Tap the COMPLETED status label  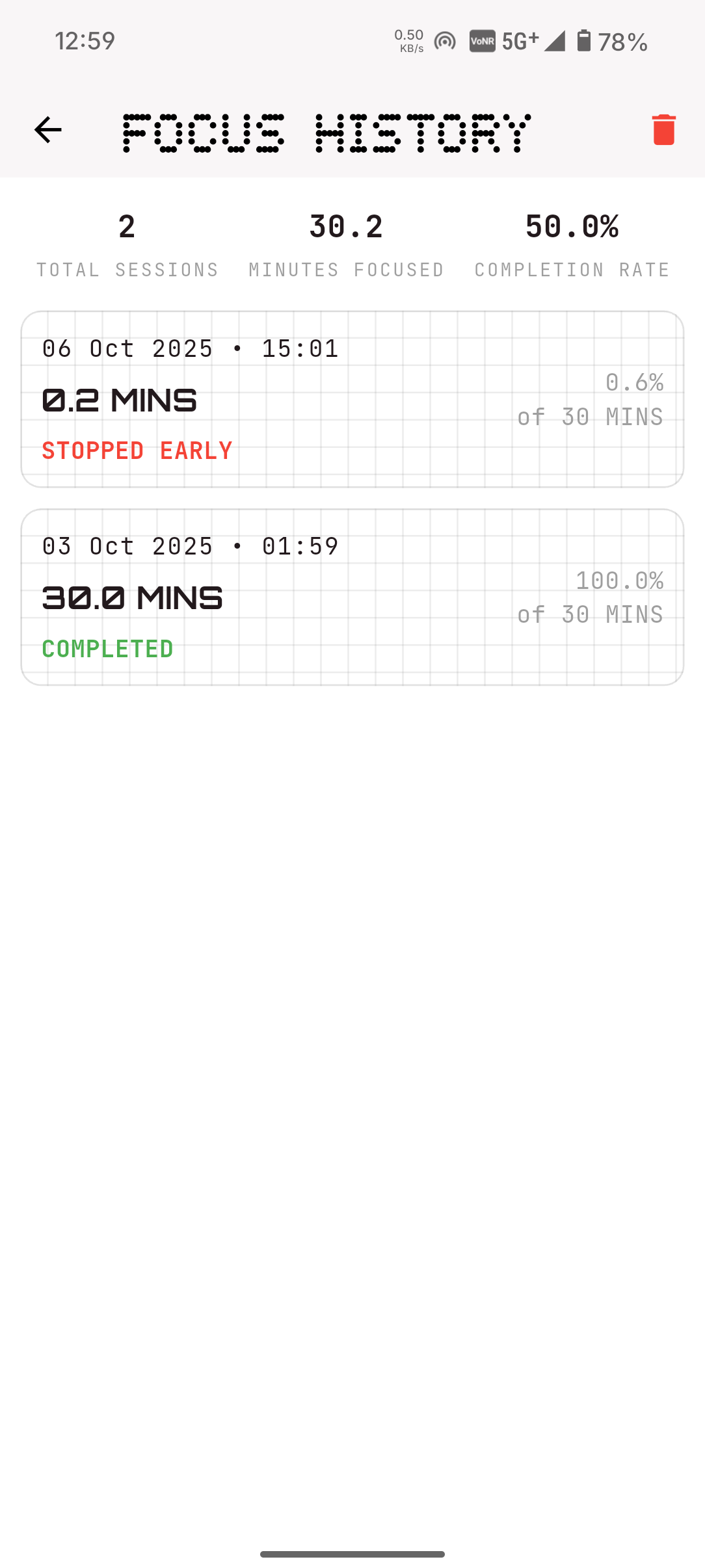coord(107,648)
